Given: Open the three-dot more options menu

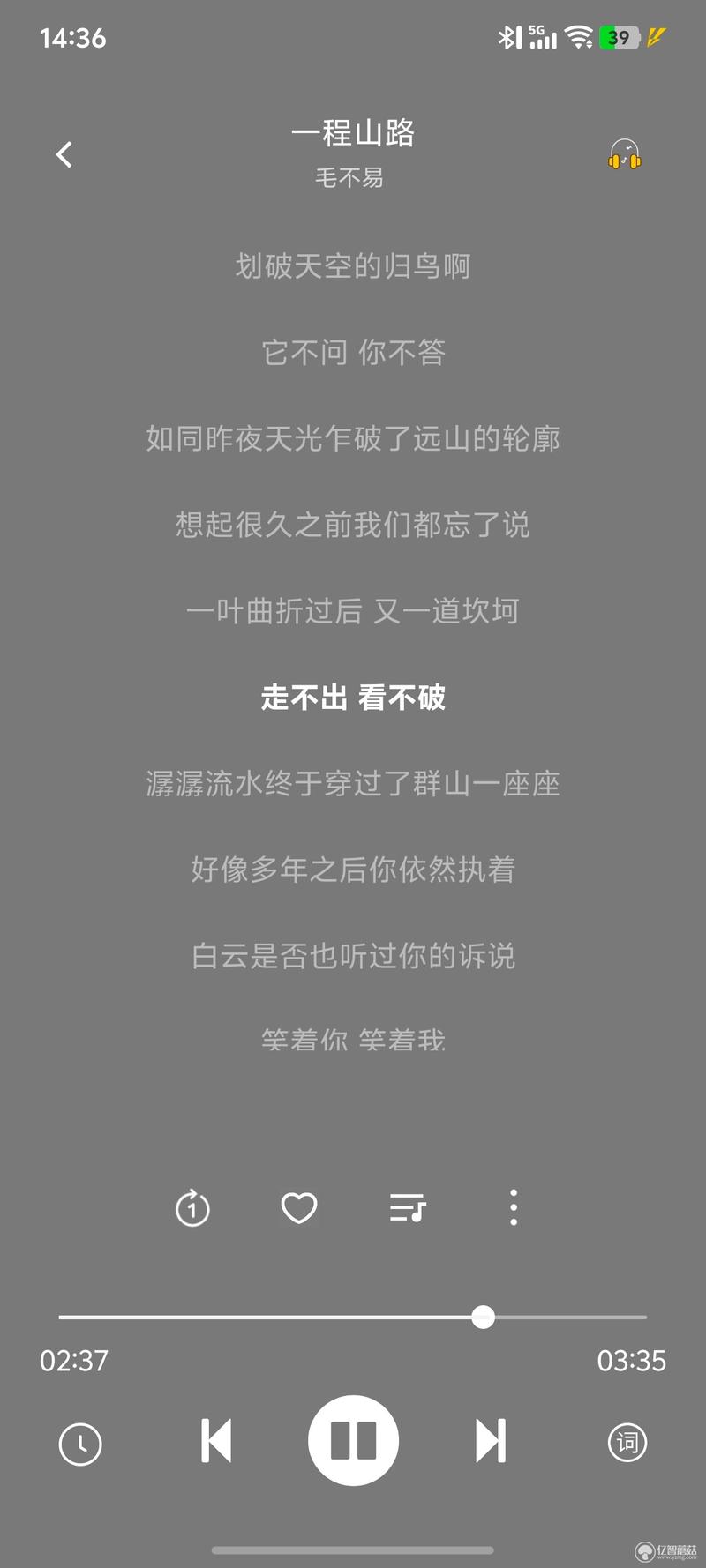Looking at the screenshot, I should click(x=514, y=1207).
